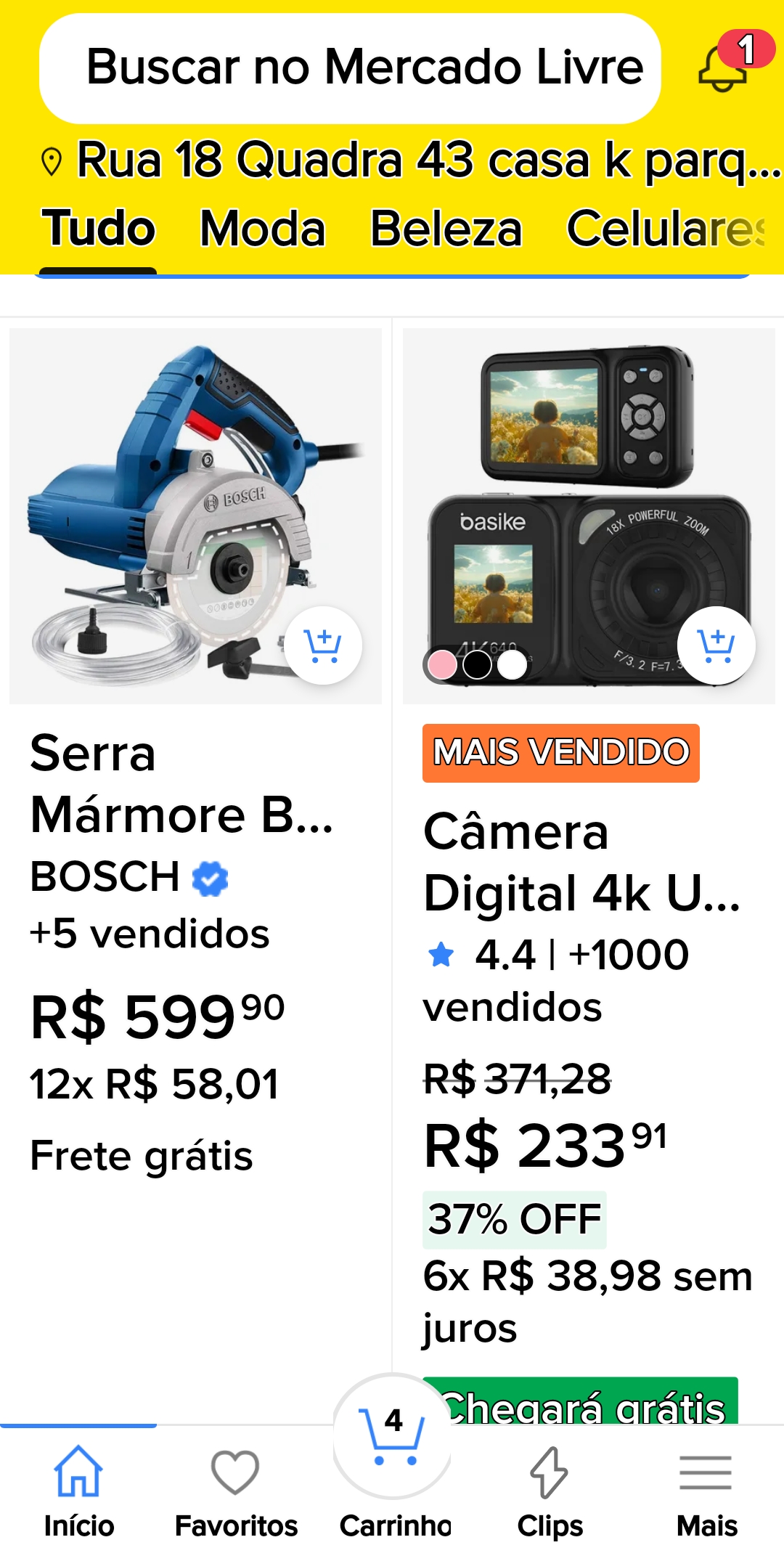Tap the Buscar no Mercado Livre search box
Screen dimensions: 784x1561
(350, 68)
